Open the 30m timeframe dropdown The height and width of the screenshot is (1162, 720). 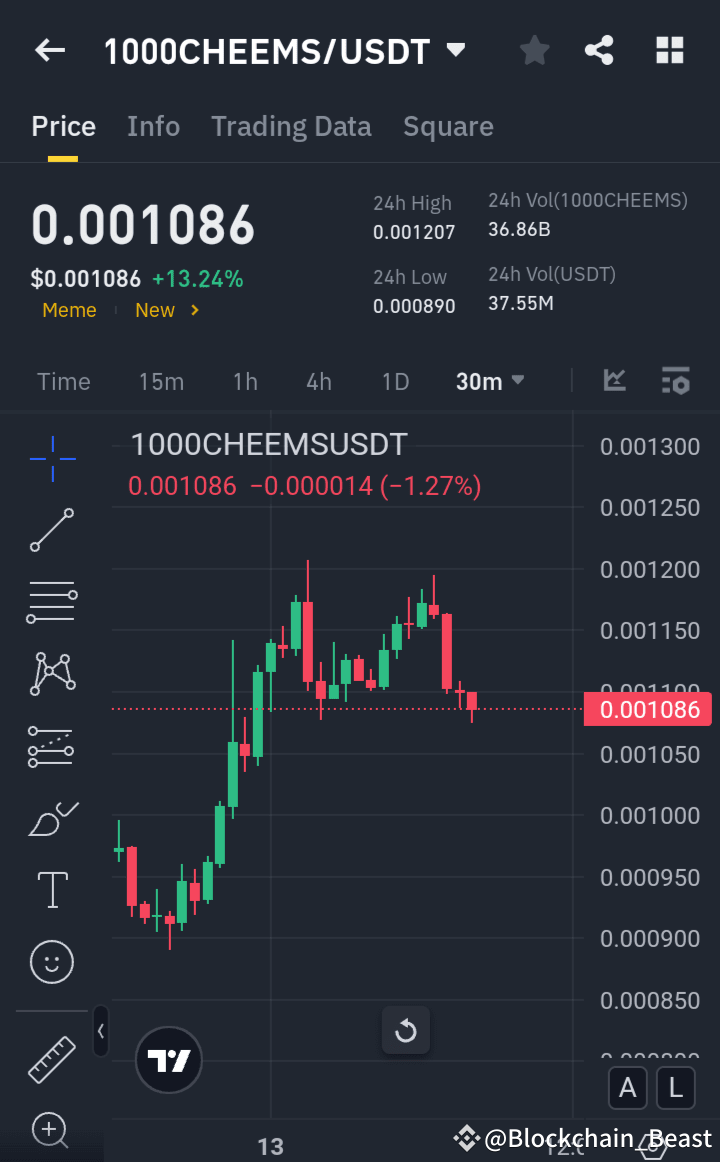[490, 381]
